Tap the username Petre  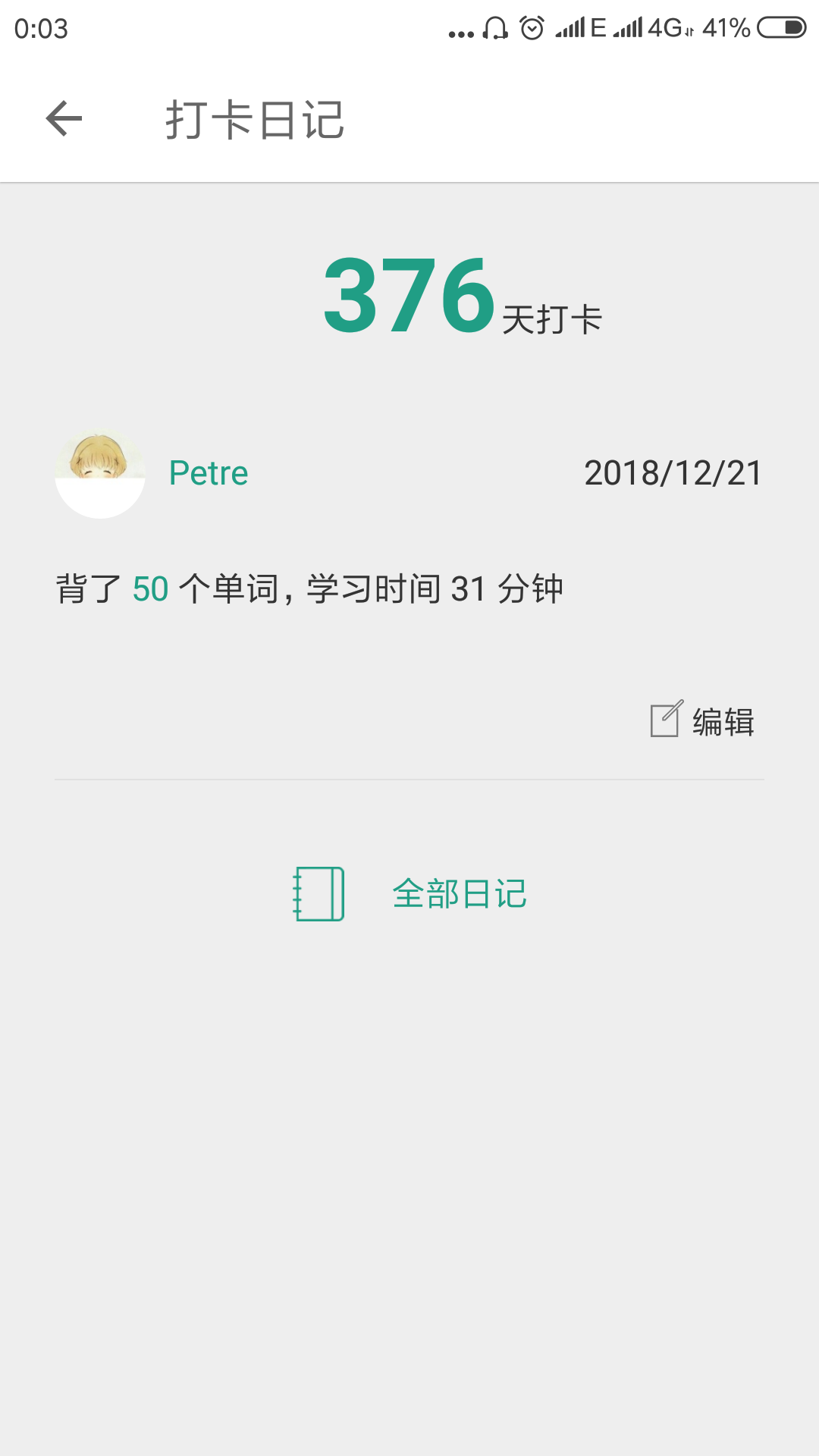click(209, 474)
